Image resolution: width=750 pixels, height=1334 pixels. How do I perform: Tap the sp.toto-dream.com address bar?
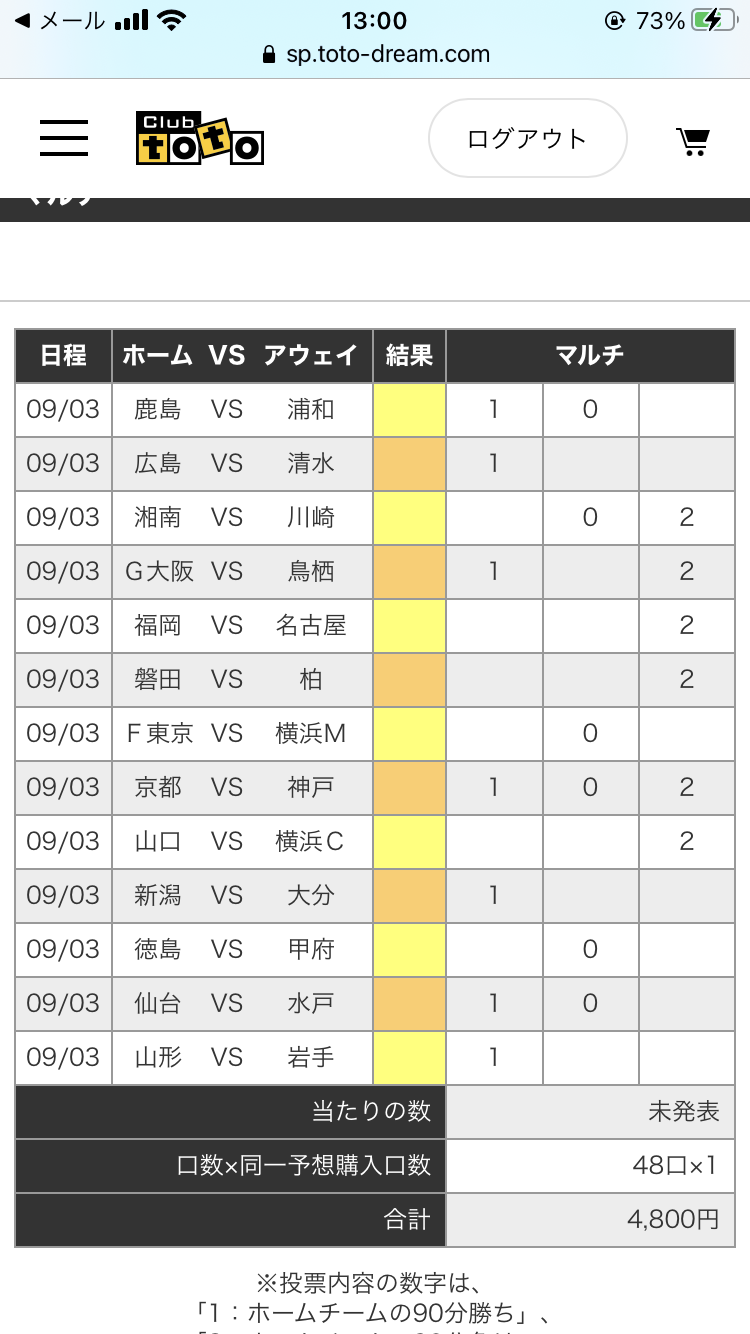[x=375, y=54]
